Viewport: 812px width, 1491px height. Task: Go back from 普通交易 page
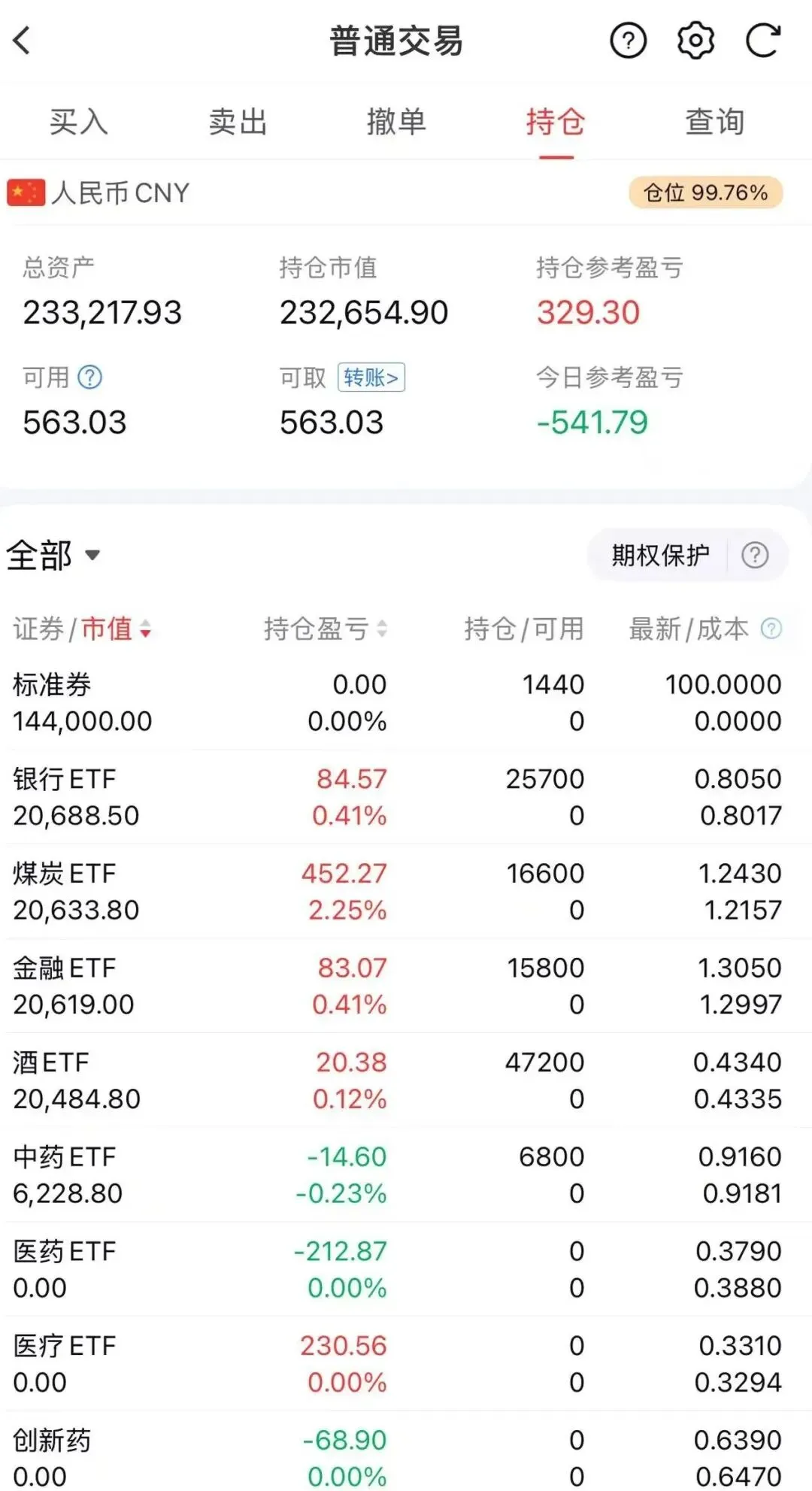[x=23, y=41]
